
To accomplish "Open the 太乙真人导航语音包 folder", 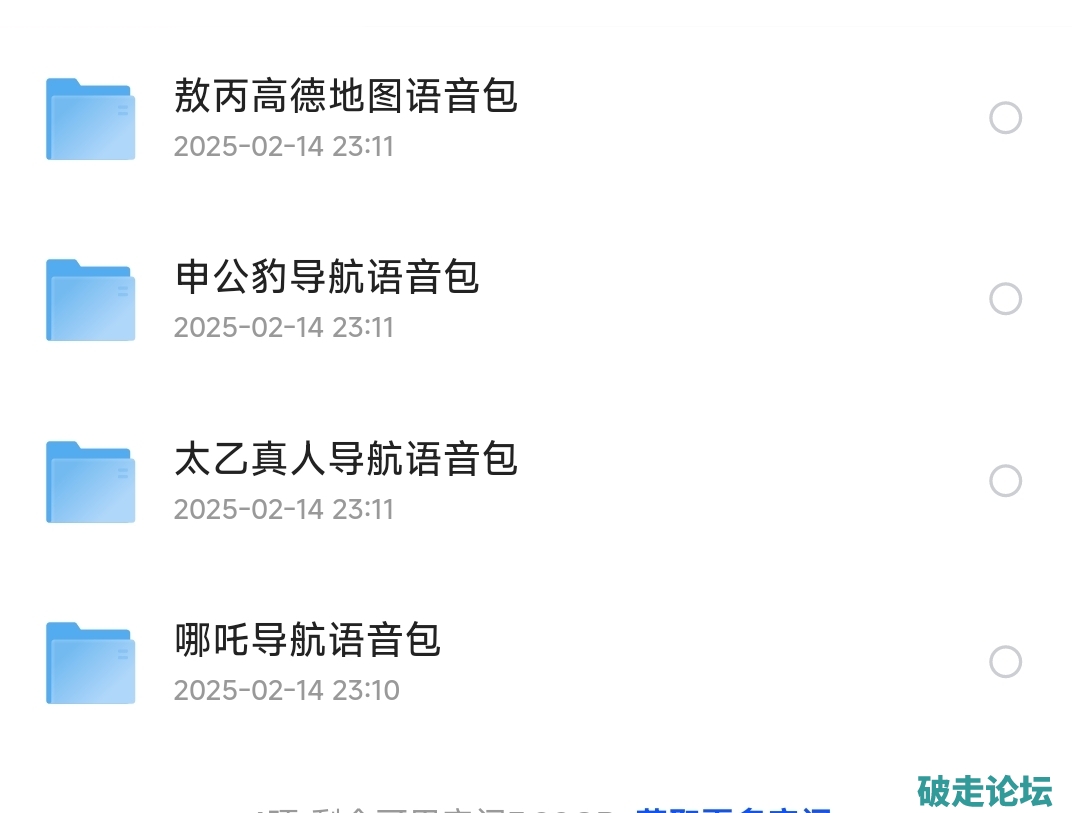I will [x=346, y=459].
